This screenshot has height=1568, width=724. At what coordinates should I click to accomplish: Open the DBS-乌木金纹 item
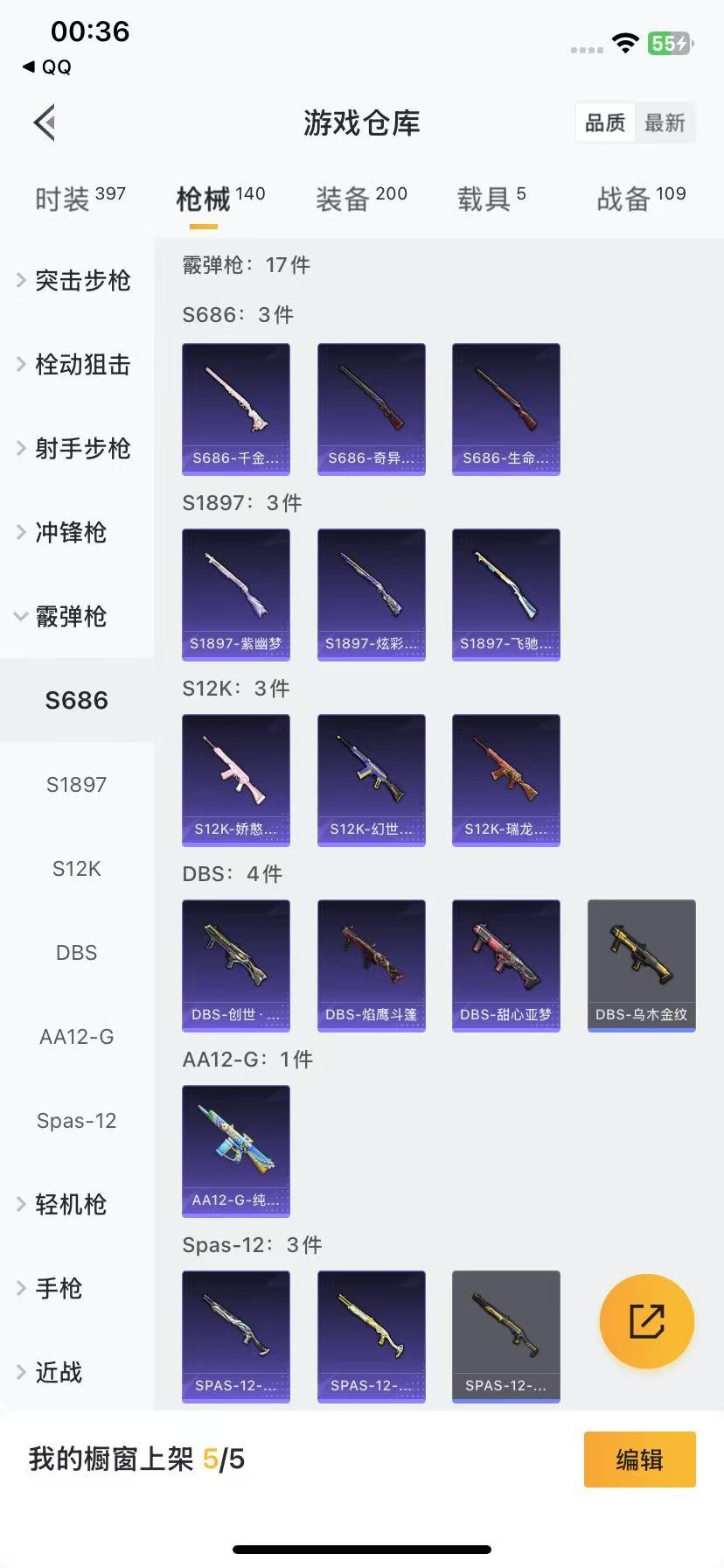coord(641,965)
